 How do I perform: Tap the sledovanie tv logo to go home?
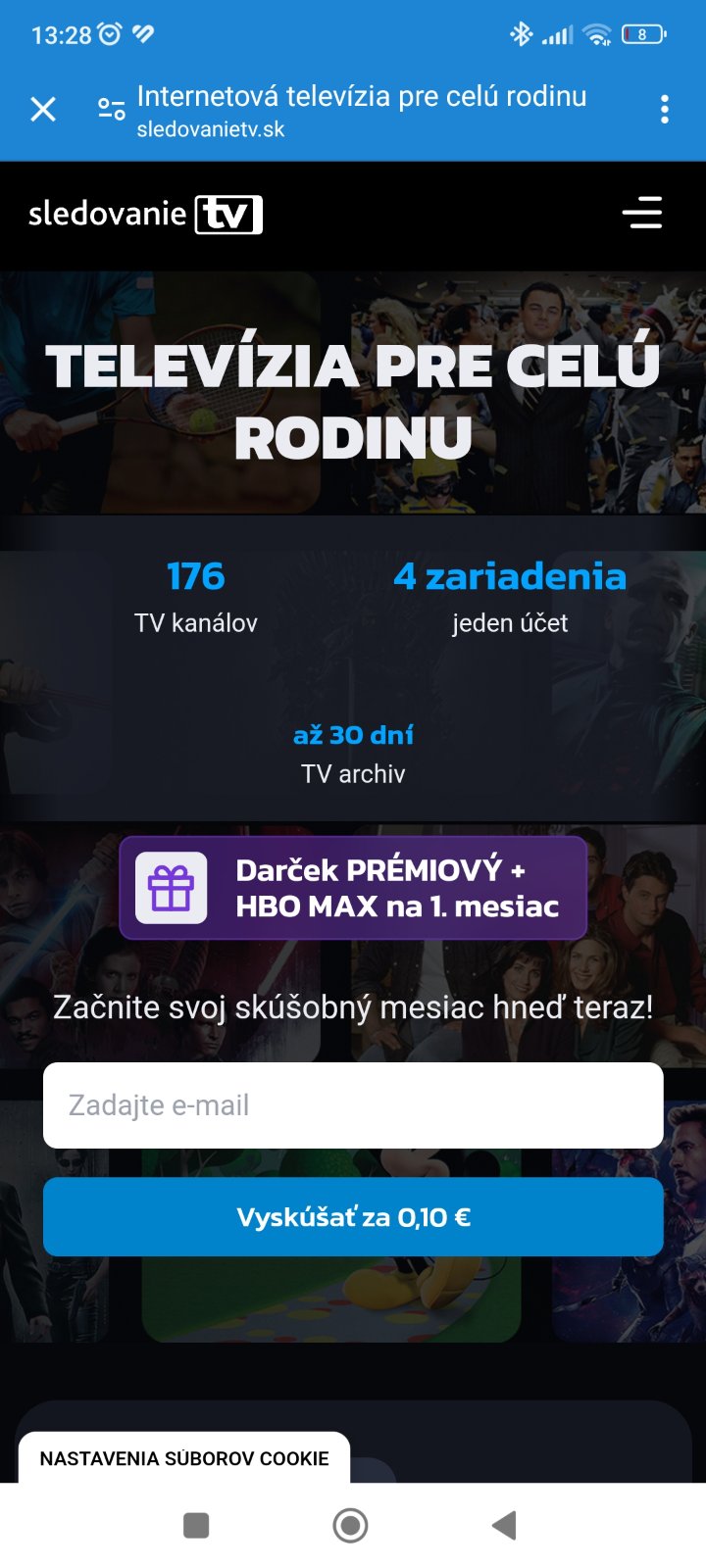(145, 214)
